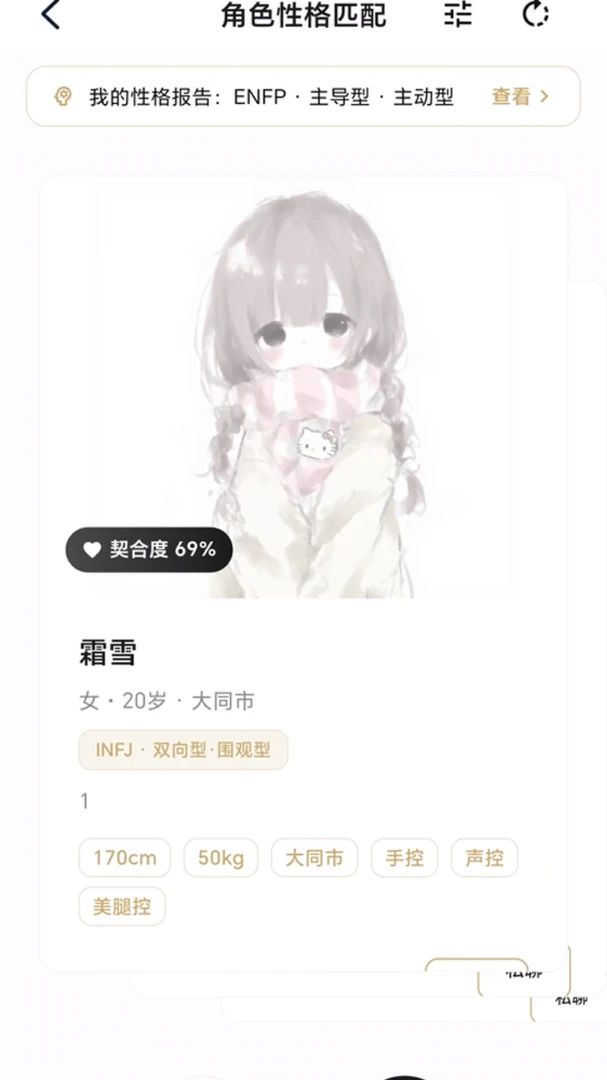View my ENFP personality report
Screen dimensions: 607x1080
(x=303, y=96)
